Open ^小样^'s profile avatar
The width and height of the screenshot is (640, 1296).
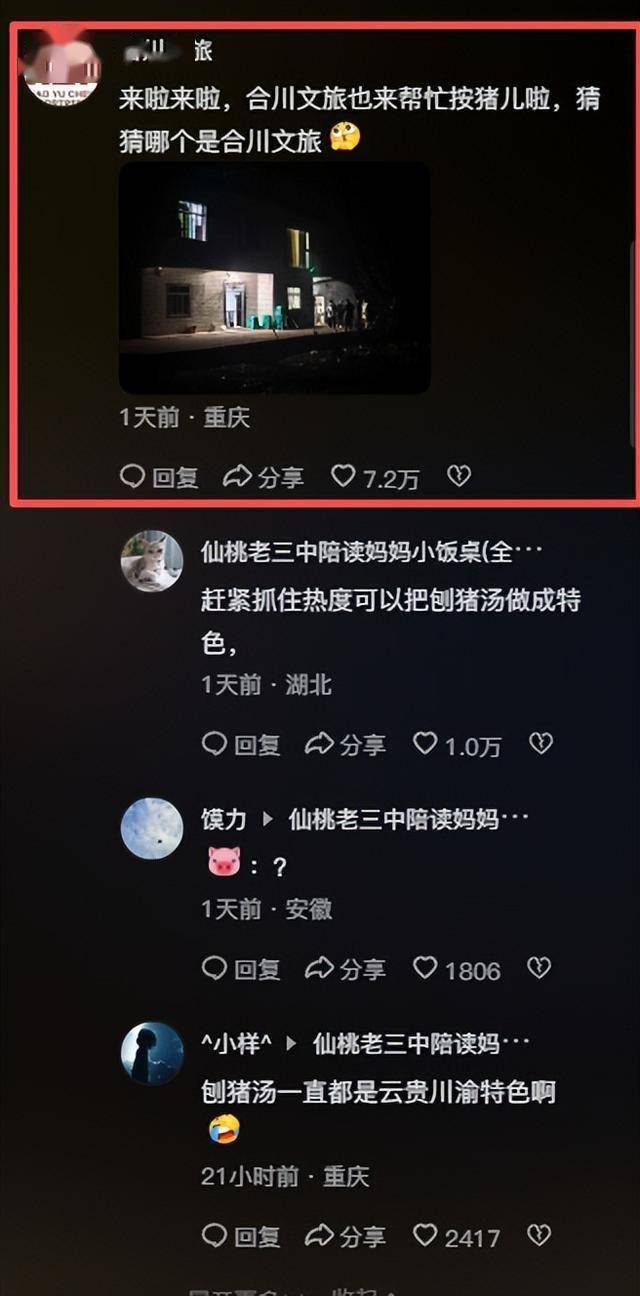pos(152,1053)
